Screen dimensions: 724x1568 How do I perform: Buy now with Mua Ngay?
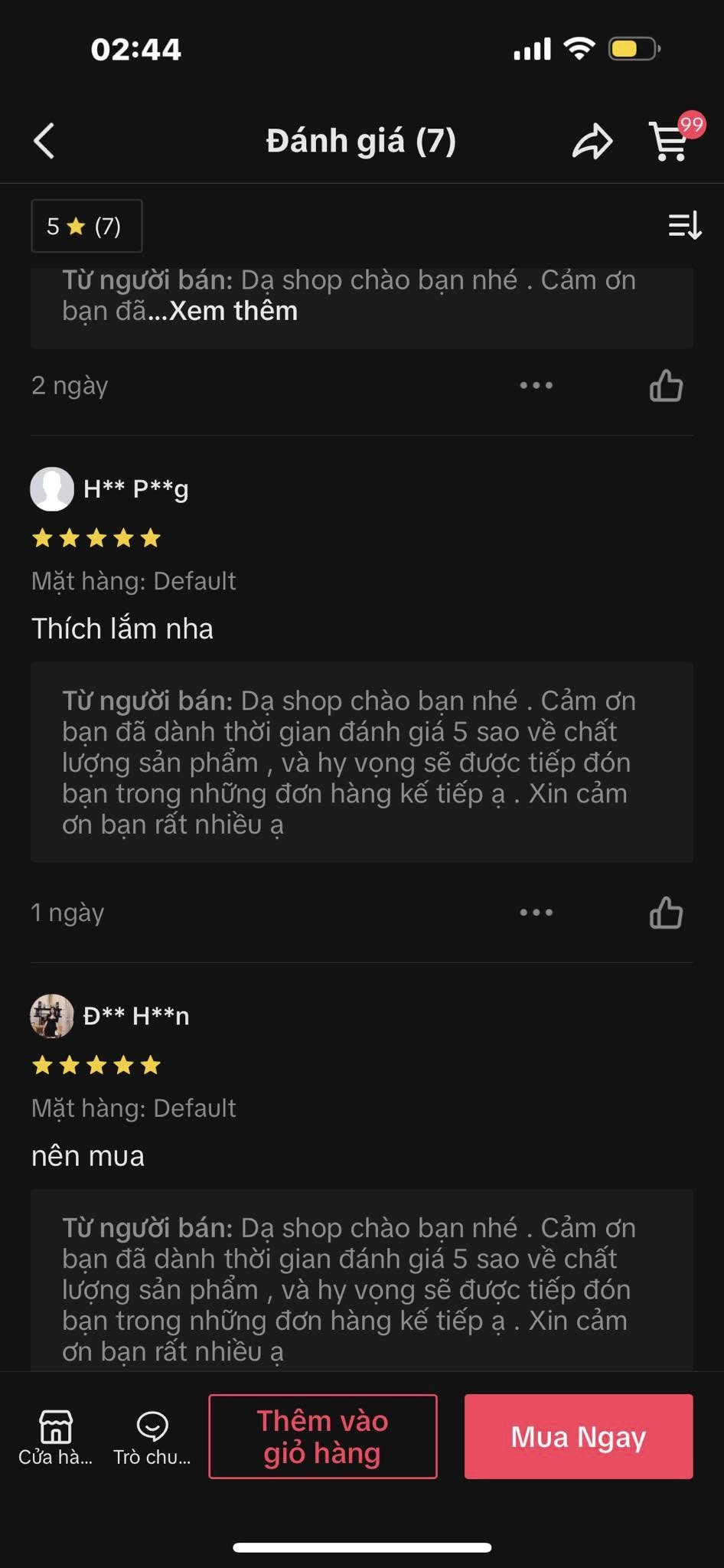point(579,1436)
